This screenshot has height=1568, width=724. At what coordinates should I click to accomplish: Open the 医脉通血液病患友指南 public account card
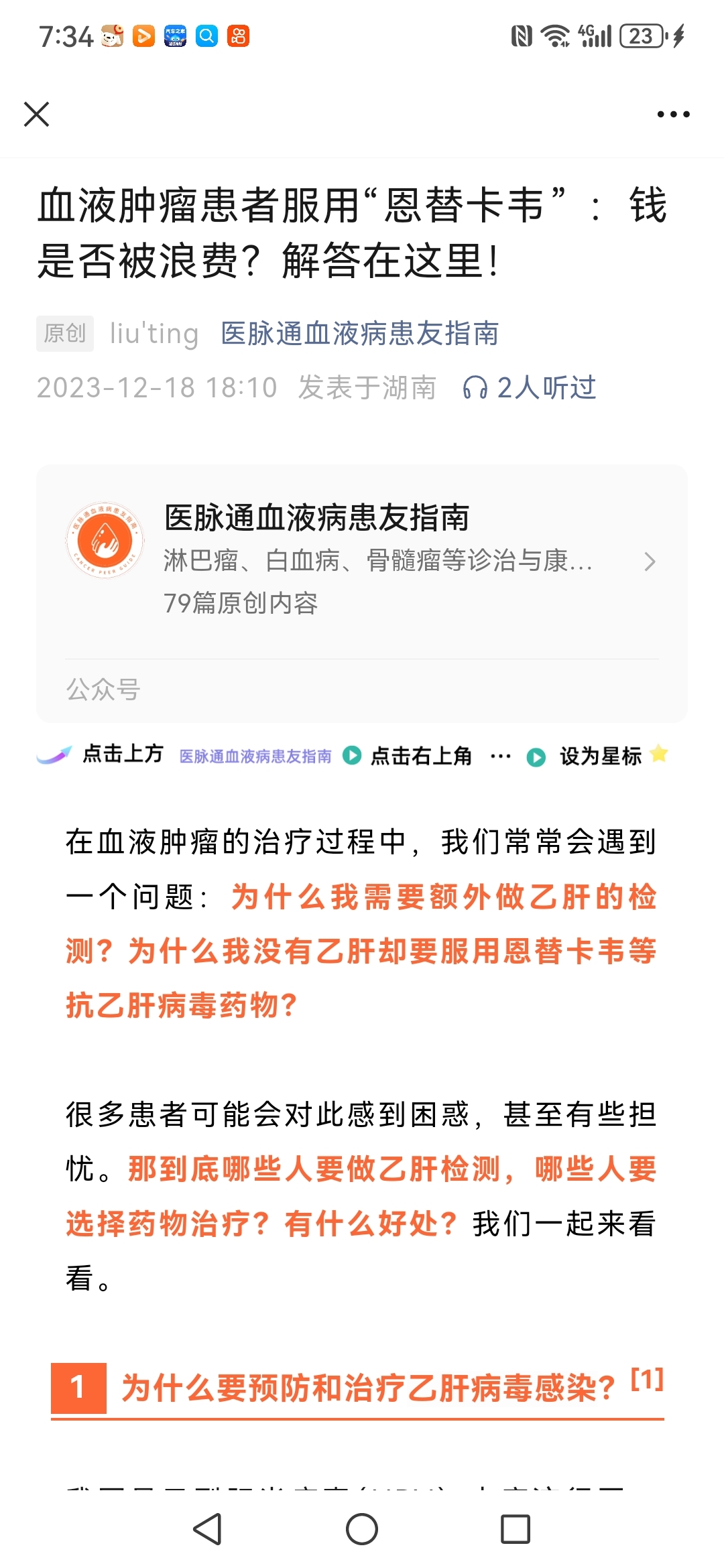(x=362, y=560)
